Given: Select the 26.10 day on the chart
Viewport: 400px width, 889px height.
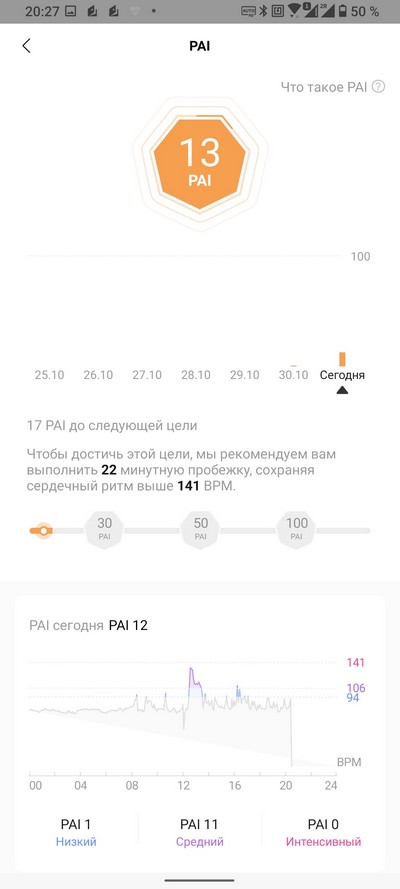Looking at the screenshot, I should 98,375.
